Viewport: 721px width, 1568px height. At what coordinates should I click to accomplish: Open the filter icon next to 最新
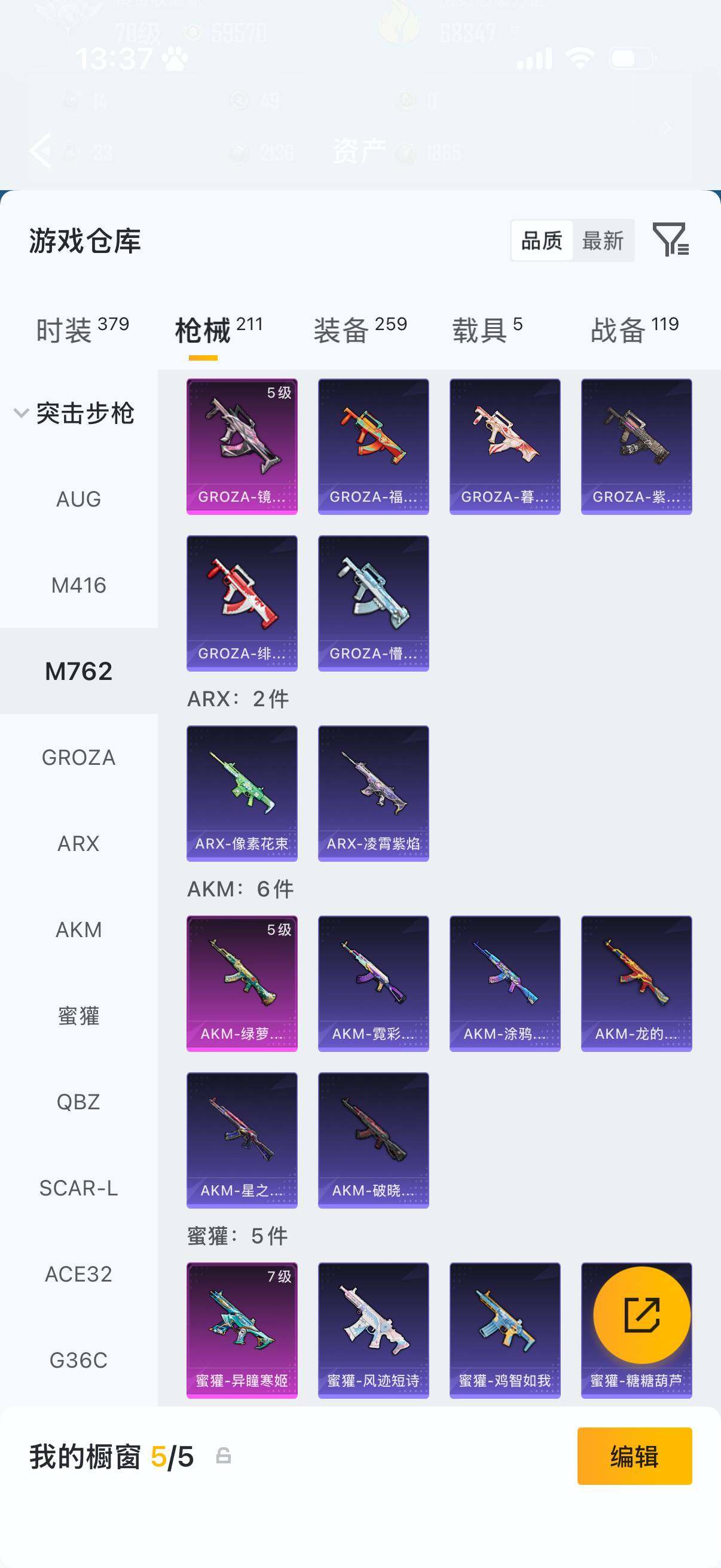point(670,240)
